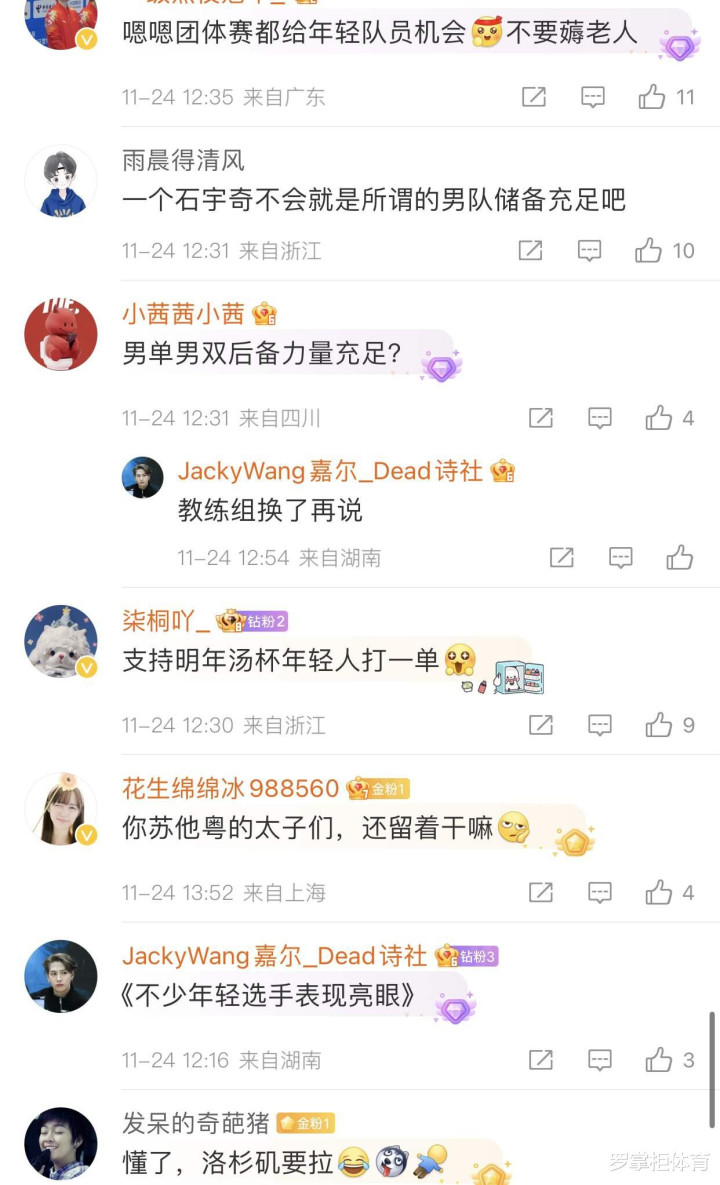Screen dimensions: 720x1185
Task: Like the 11-24 12:35 comment from 广东
Action: coord(652,97)
